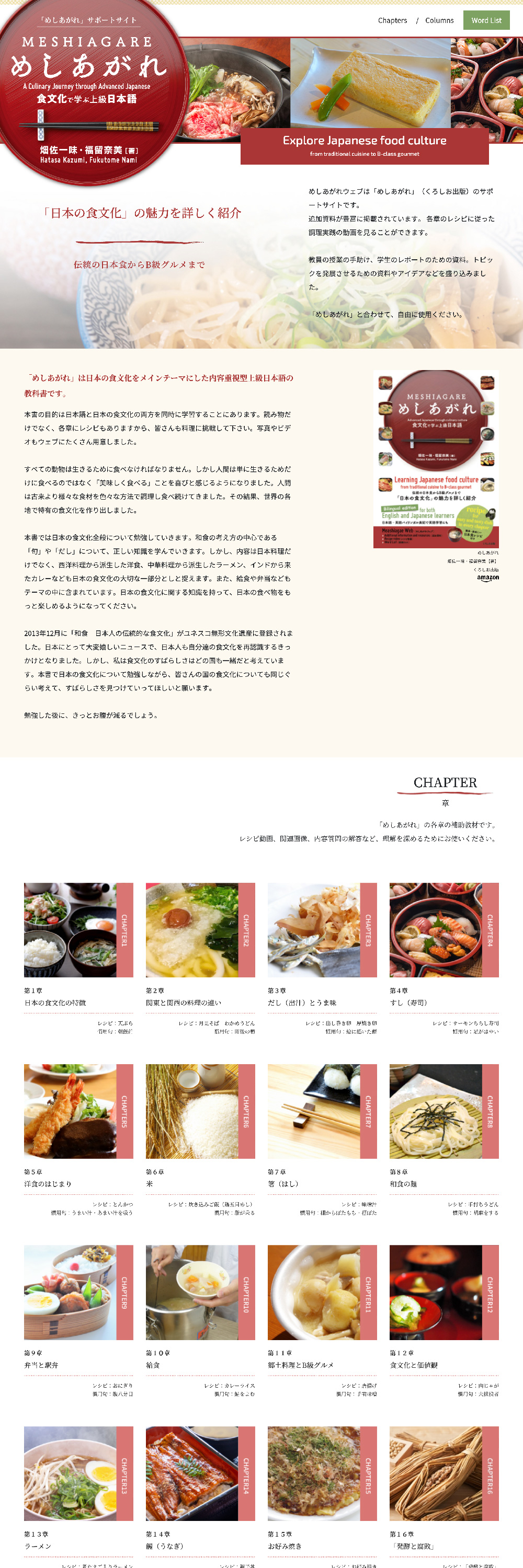This screenshot has width=523, height=1568.
Task: Open Chapter 11 B-class gourmet card
Action: pyautogui.click(x=322, y=1292)
